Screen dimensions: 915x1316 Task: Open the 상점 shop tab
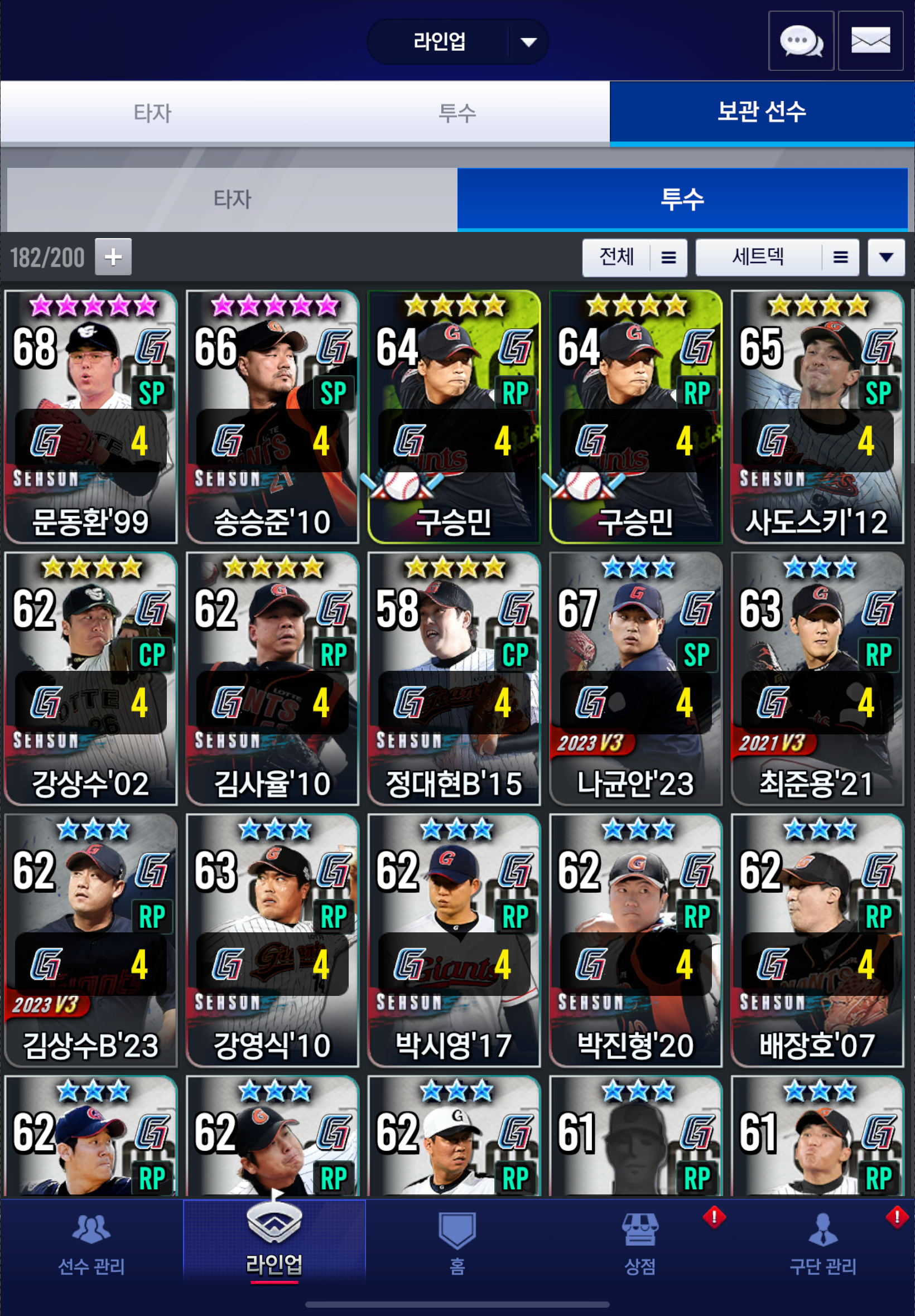(x=640, y=1245)
